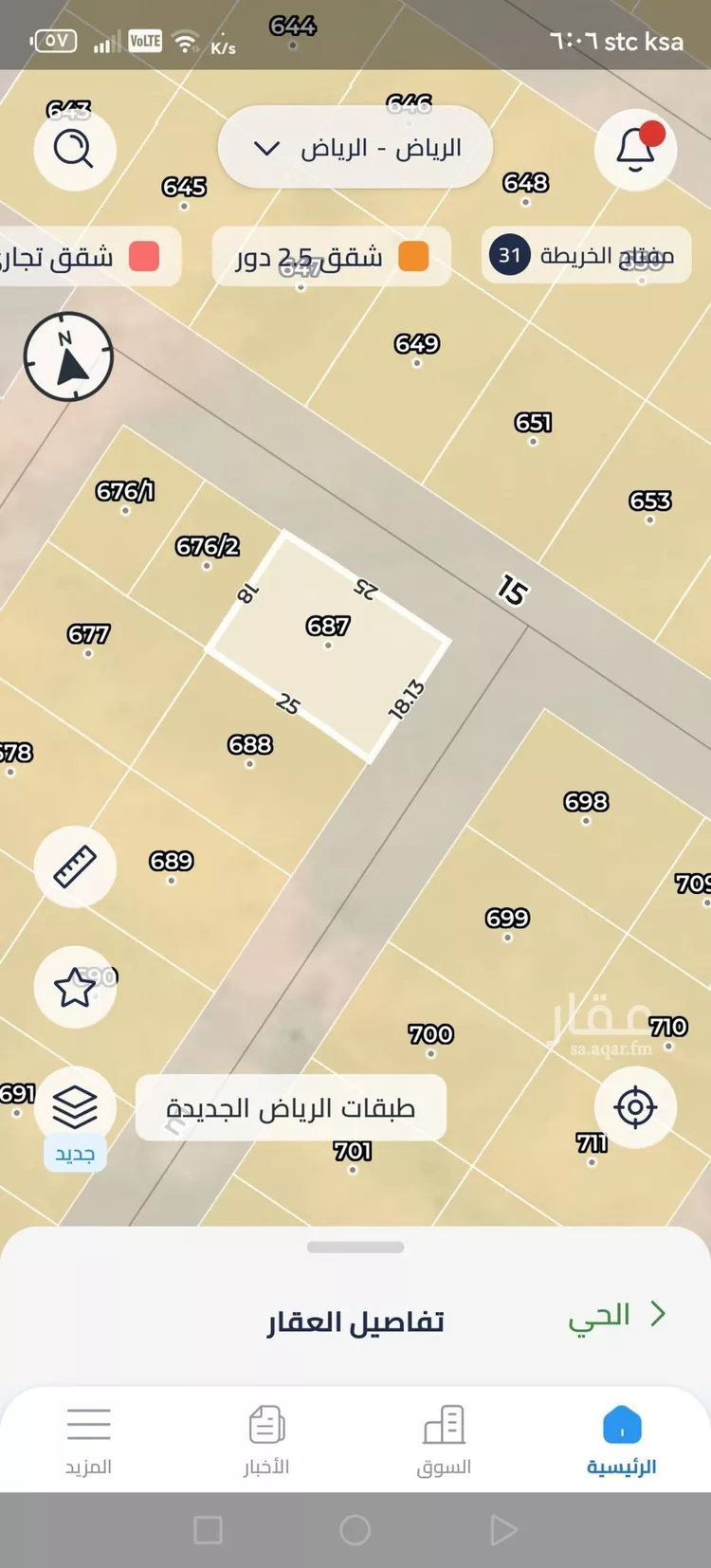Open the map layers icon marked جديد

tap(75, 1106)
